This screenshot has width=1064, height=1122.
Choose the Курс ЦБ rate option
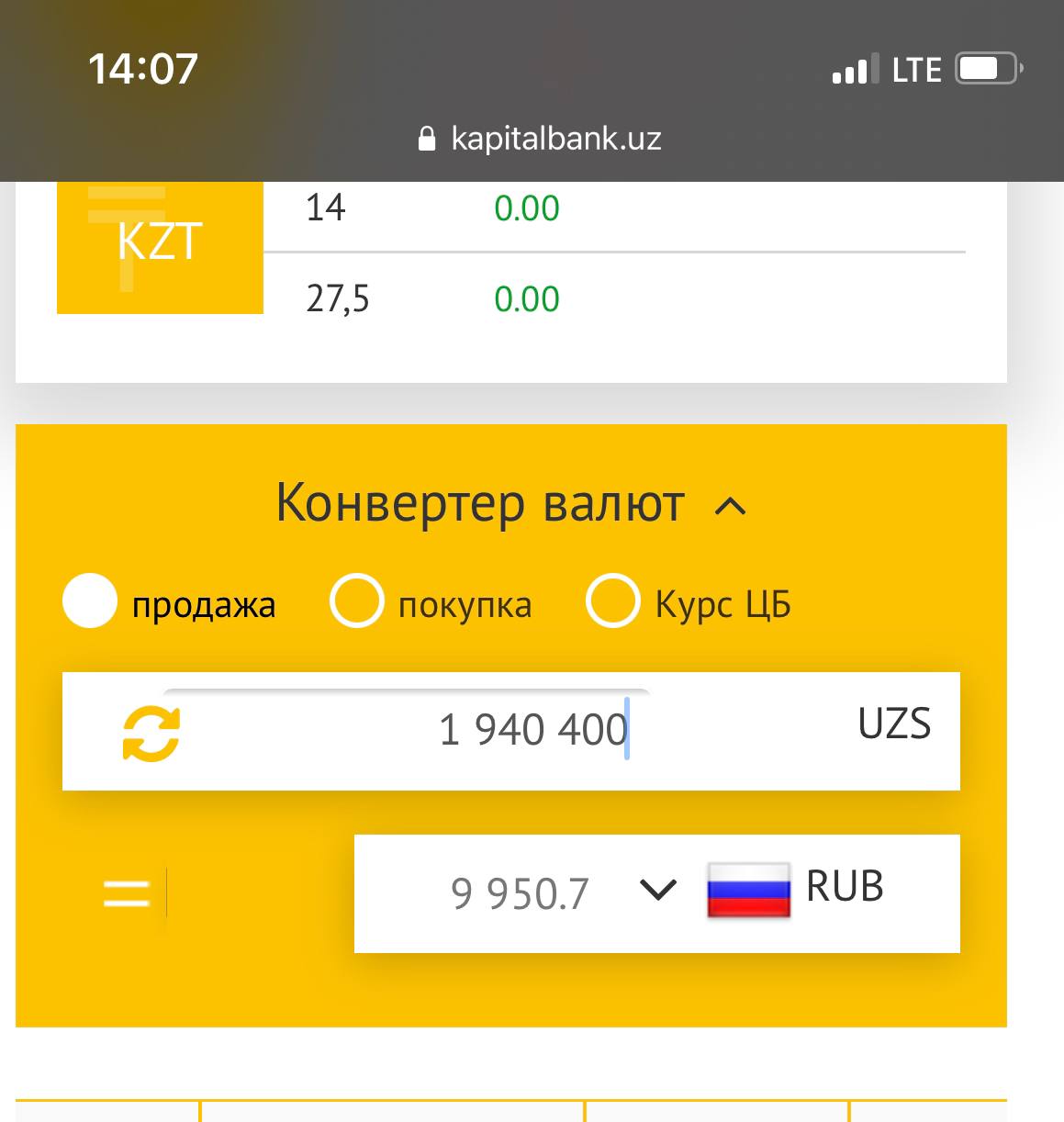(x=612, y=601)
